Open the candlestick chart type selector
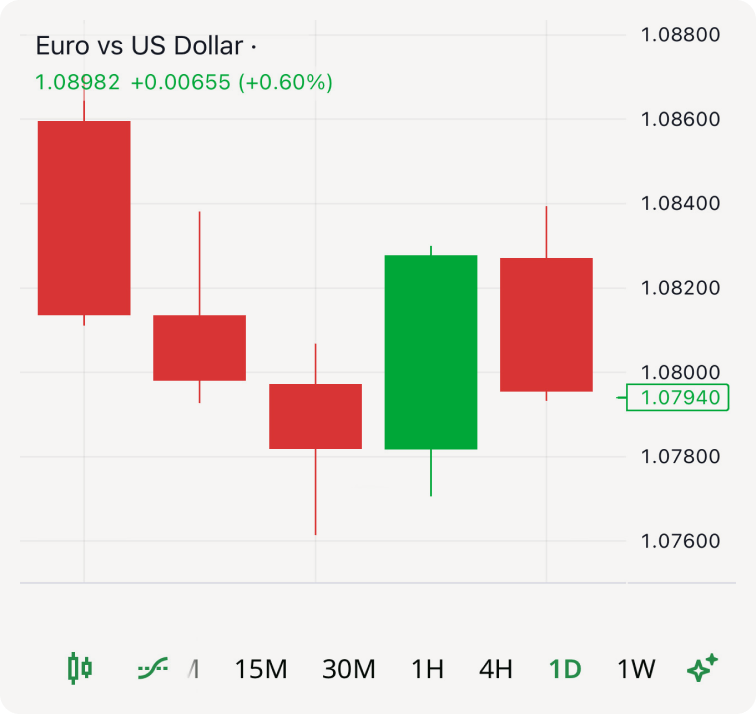Viewport: 756px width, 714px height. (80, 668)
